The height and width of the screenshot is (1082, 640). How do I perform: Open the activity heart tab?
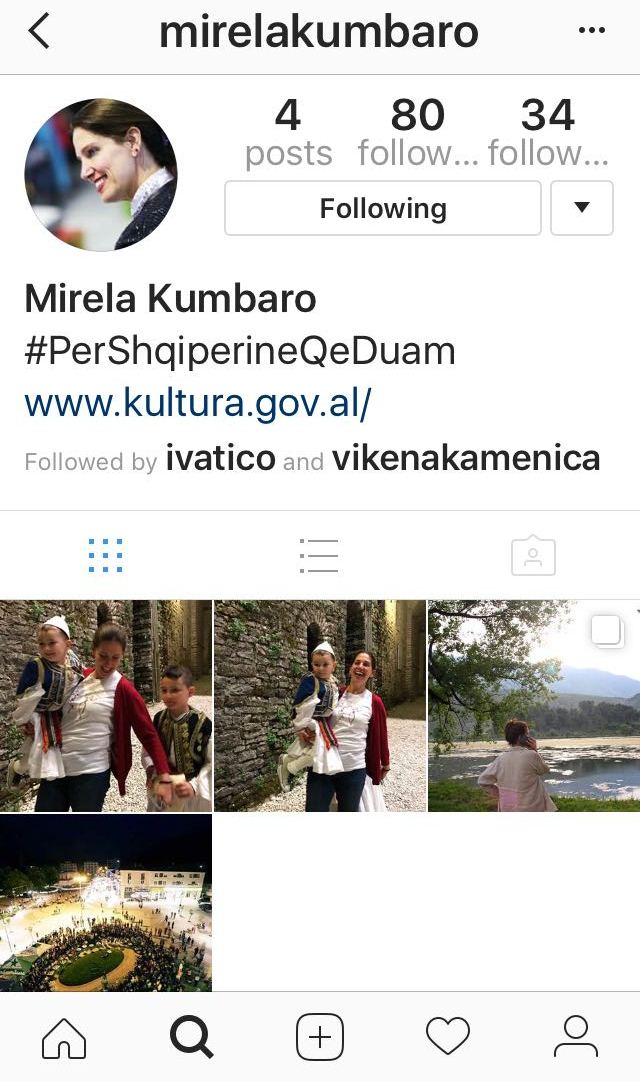[x=447, y=1037]
